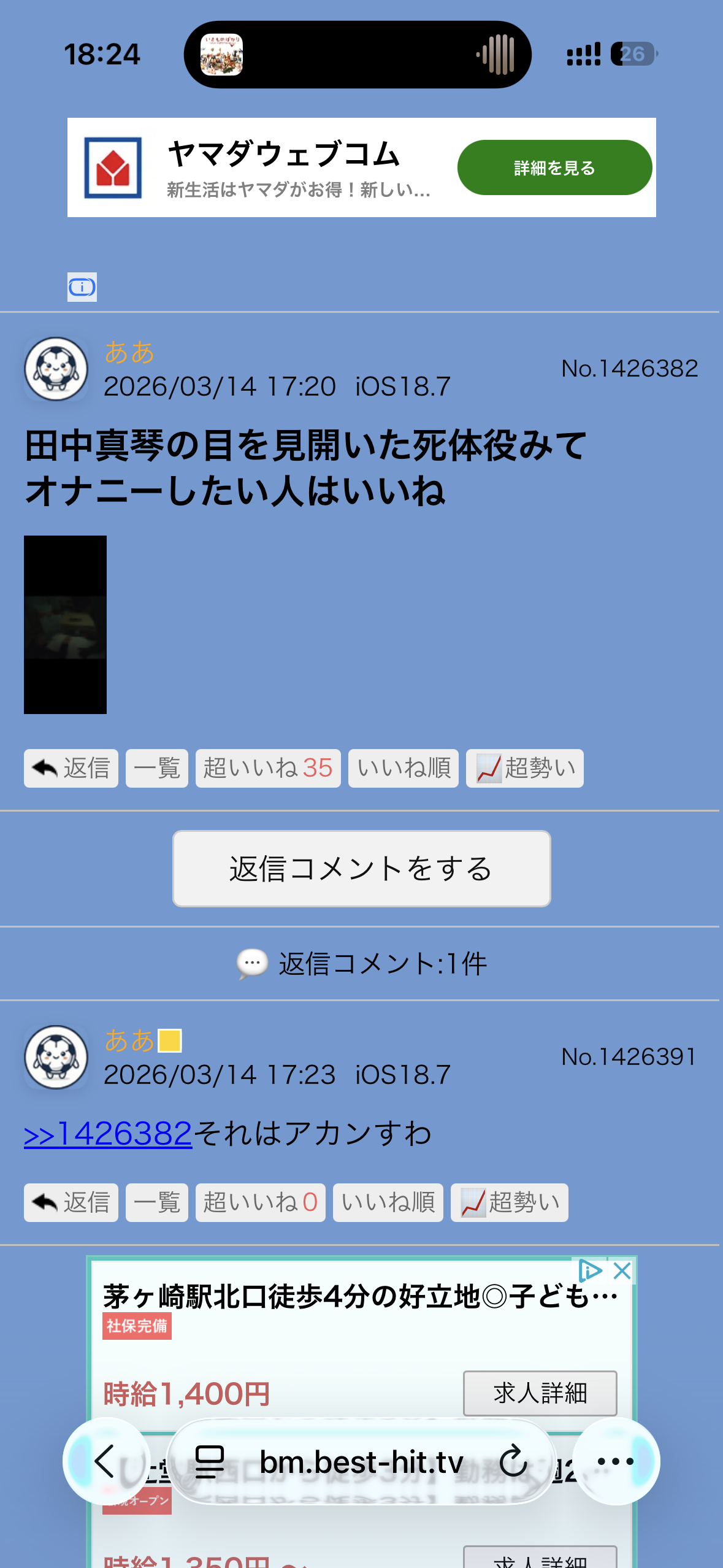Tap 返信 under reply No.1426391

pyautogui.click(x=71, y=1202)
